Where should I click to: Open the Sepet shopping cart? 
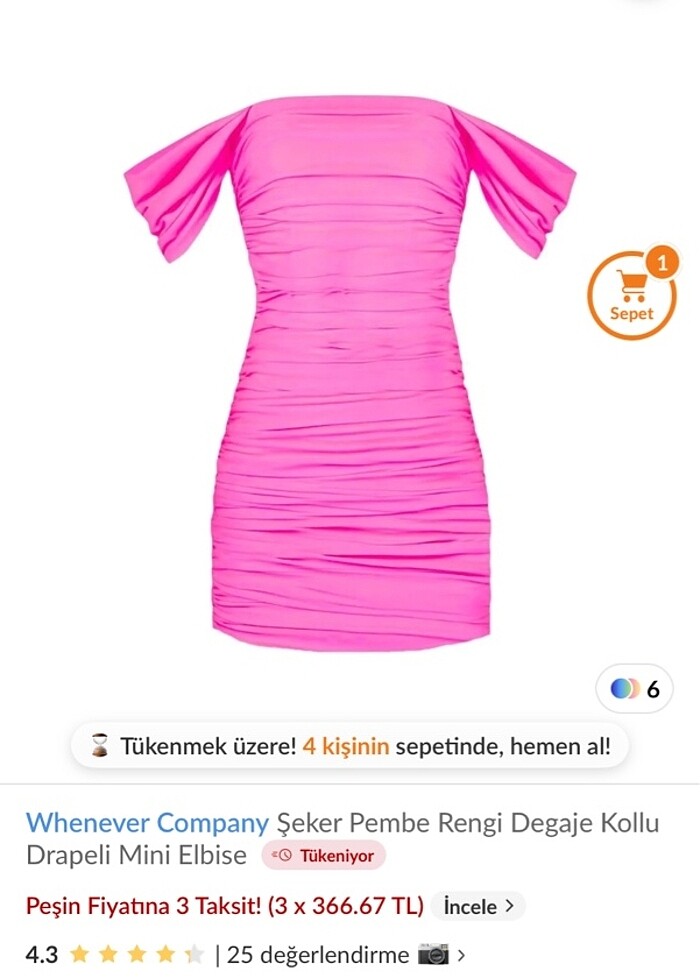pos(631,296)
